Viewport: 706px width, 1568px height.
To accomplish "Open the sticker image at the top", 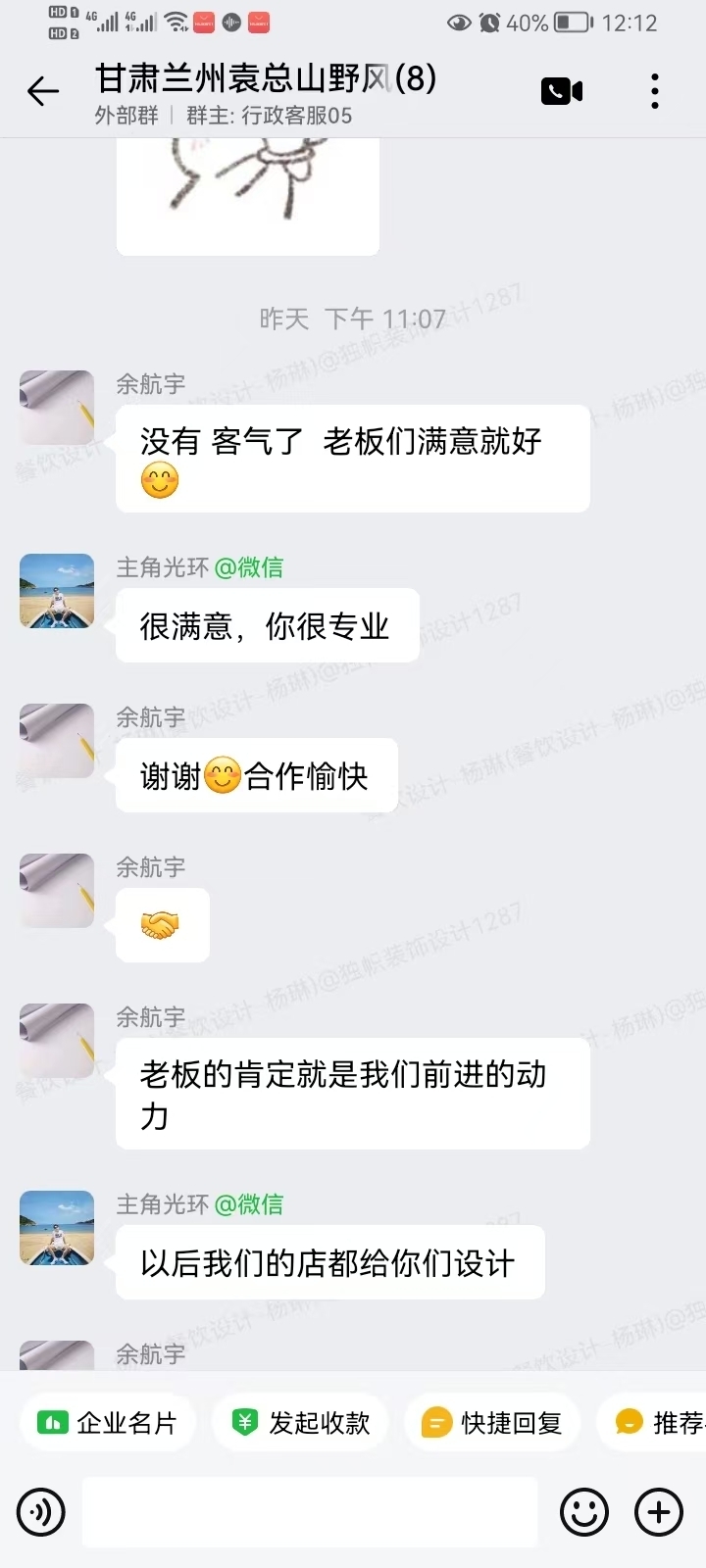I will [x=247, y=194].
